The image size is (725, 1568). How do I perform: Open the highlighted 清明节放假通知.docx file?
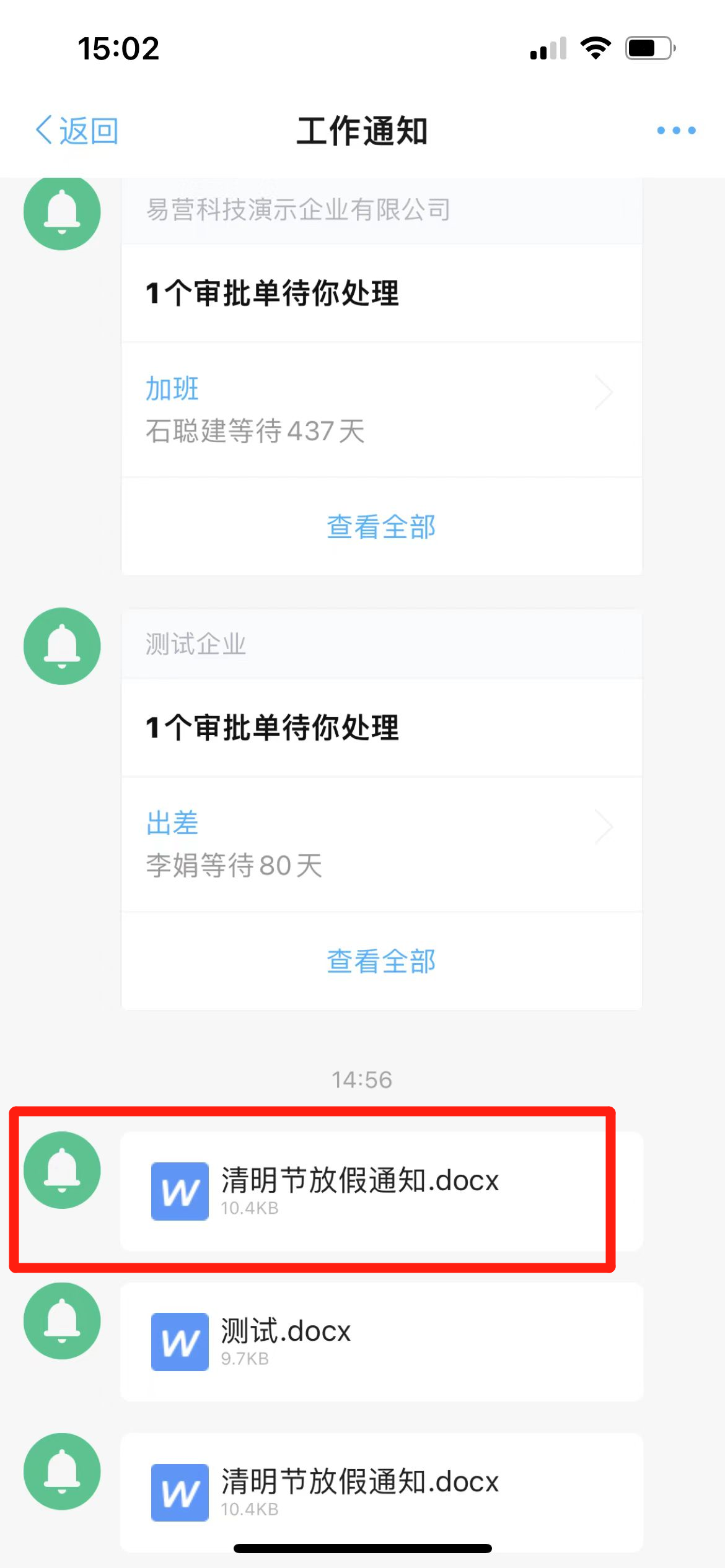382,1191
